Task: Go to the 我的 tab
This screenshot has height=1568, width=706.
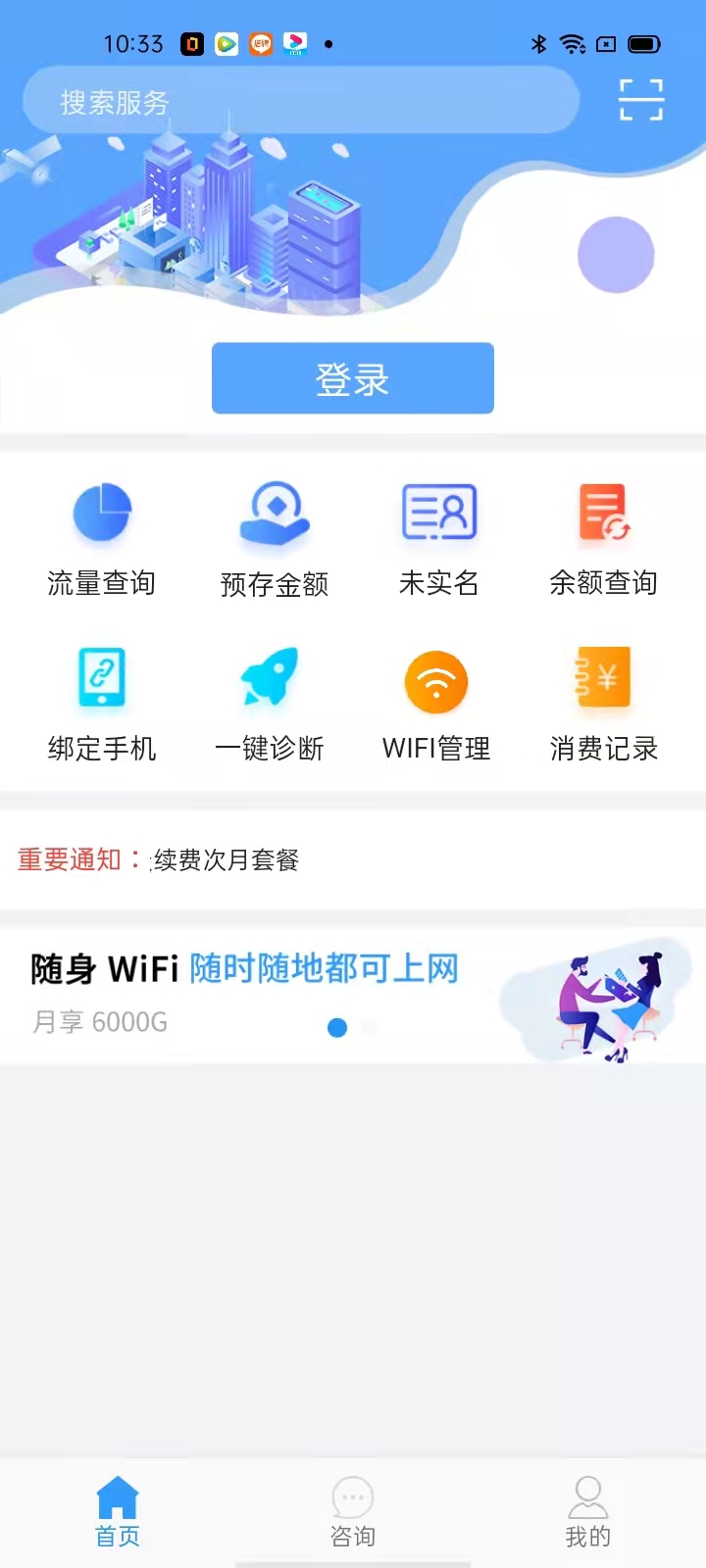Action: [x=587, y=1512]
